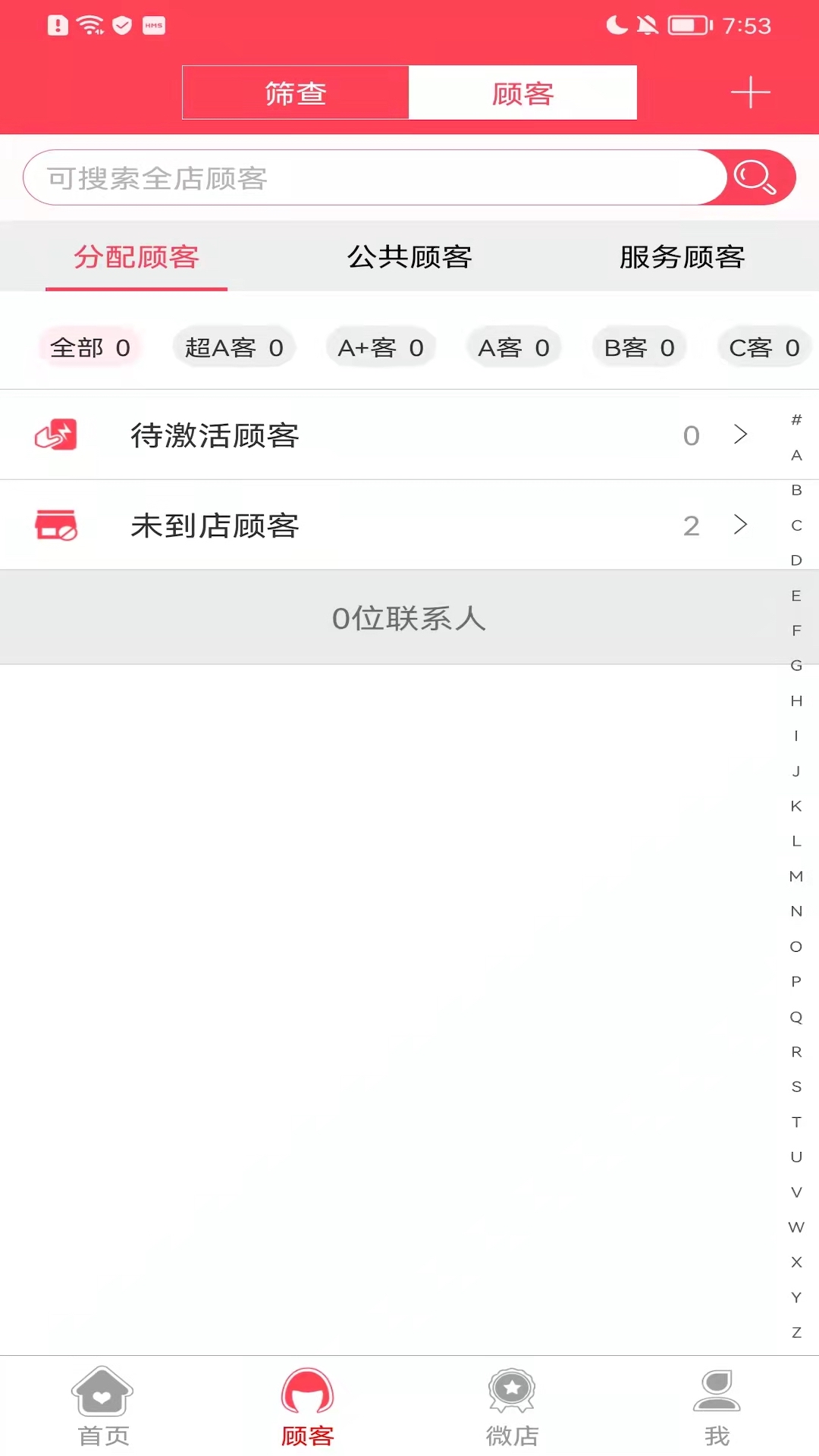Open the 服务顾客 tab

682,257
